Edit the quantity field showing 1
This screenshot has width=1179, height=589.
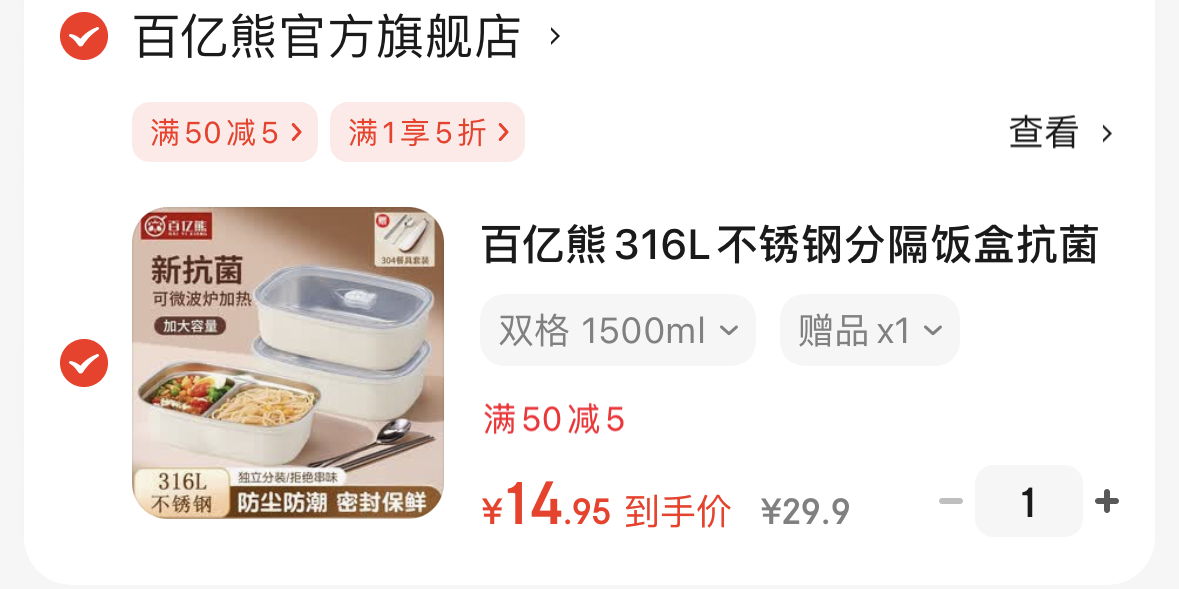[x=1028, y=501]
